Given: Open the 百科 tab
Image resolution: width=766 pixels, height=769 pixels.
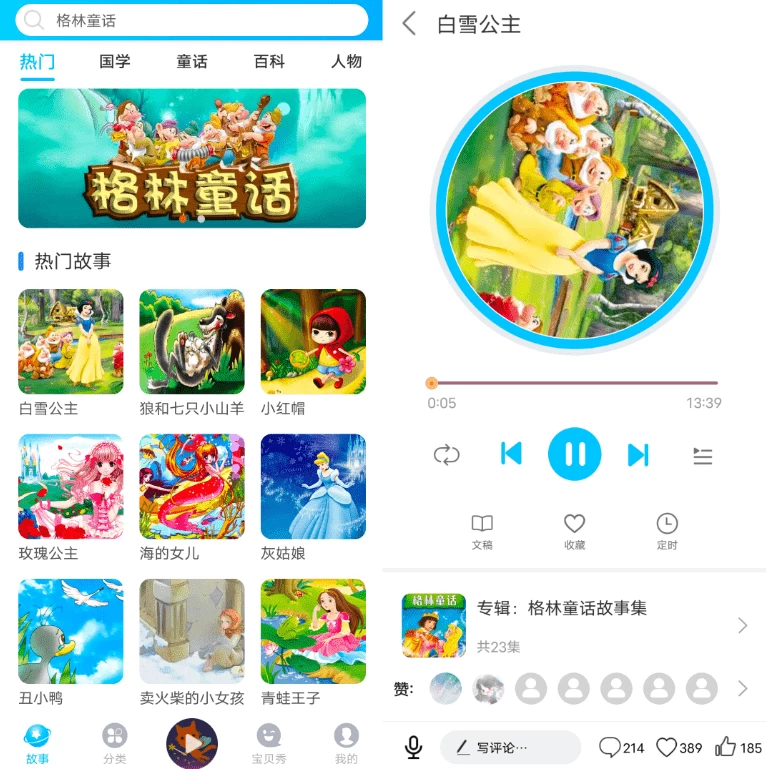Looking at the screenshot, I should pyautogui.click(x=269, y=61).
